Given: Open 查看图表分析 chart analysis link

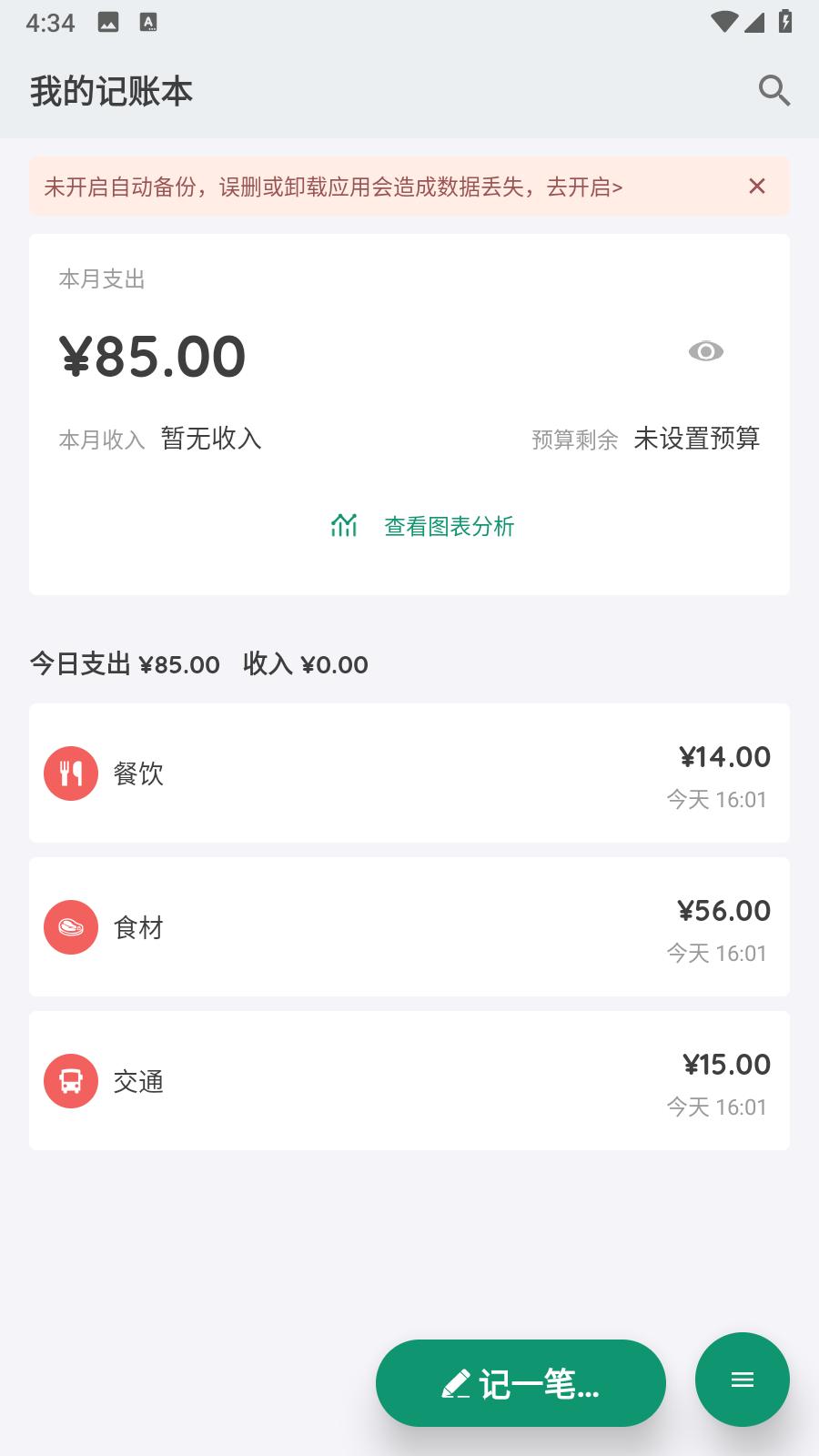Looking at the screenshot, I should (450, 526).
